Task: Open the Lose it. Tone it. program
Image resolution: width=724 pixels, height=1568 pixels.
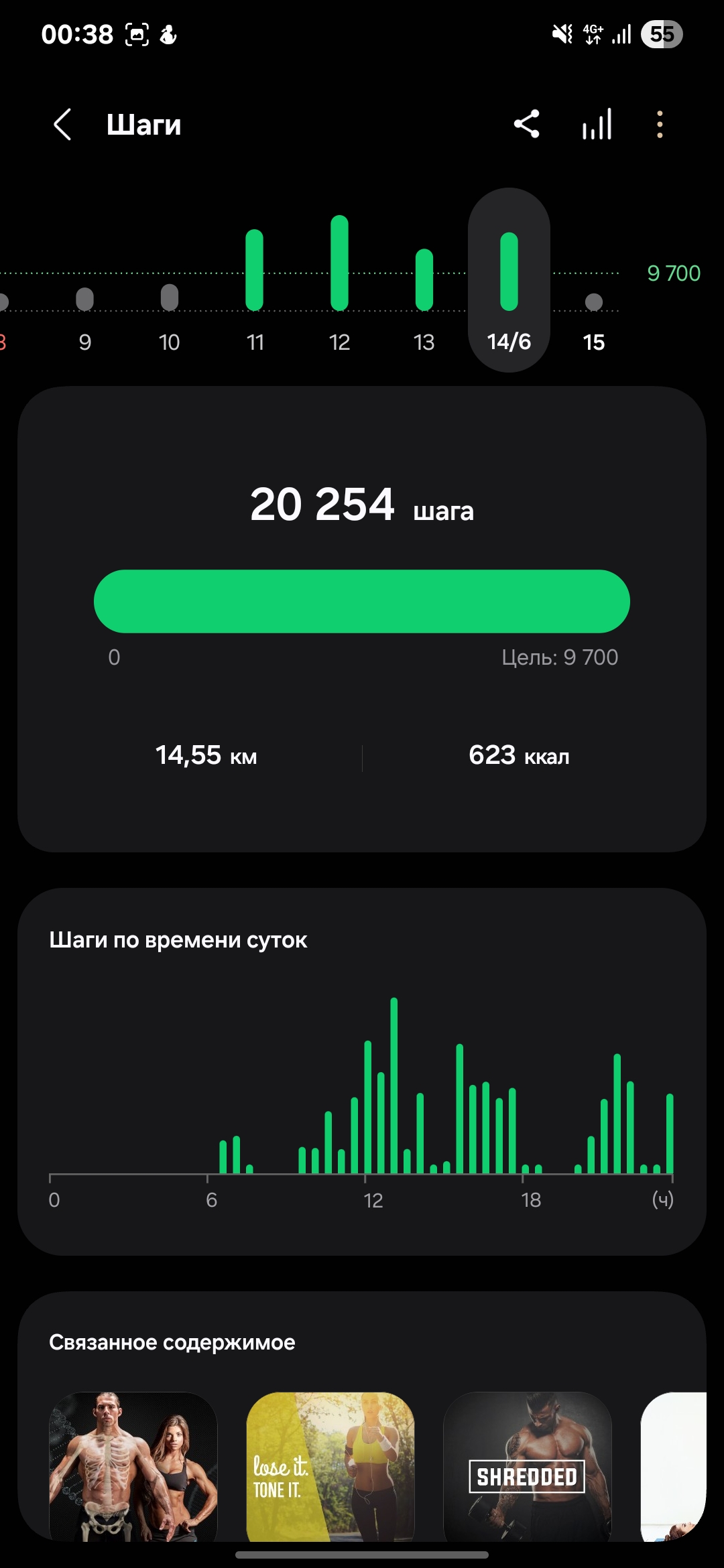Action: [330, 1466]
